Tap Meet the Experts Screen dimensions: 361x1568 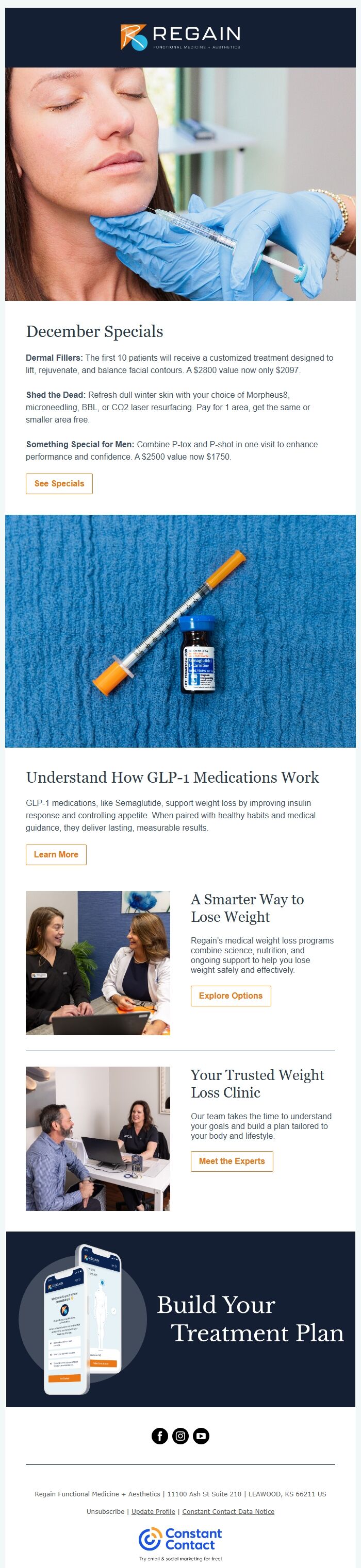point(232,1161)
